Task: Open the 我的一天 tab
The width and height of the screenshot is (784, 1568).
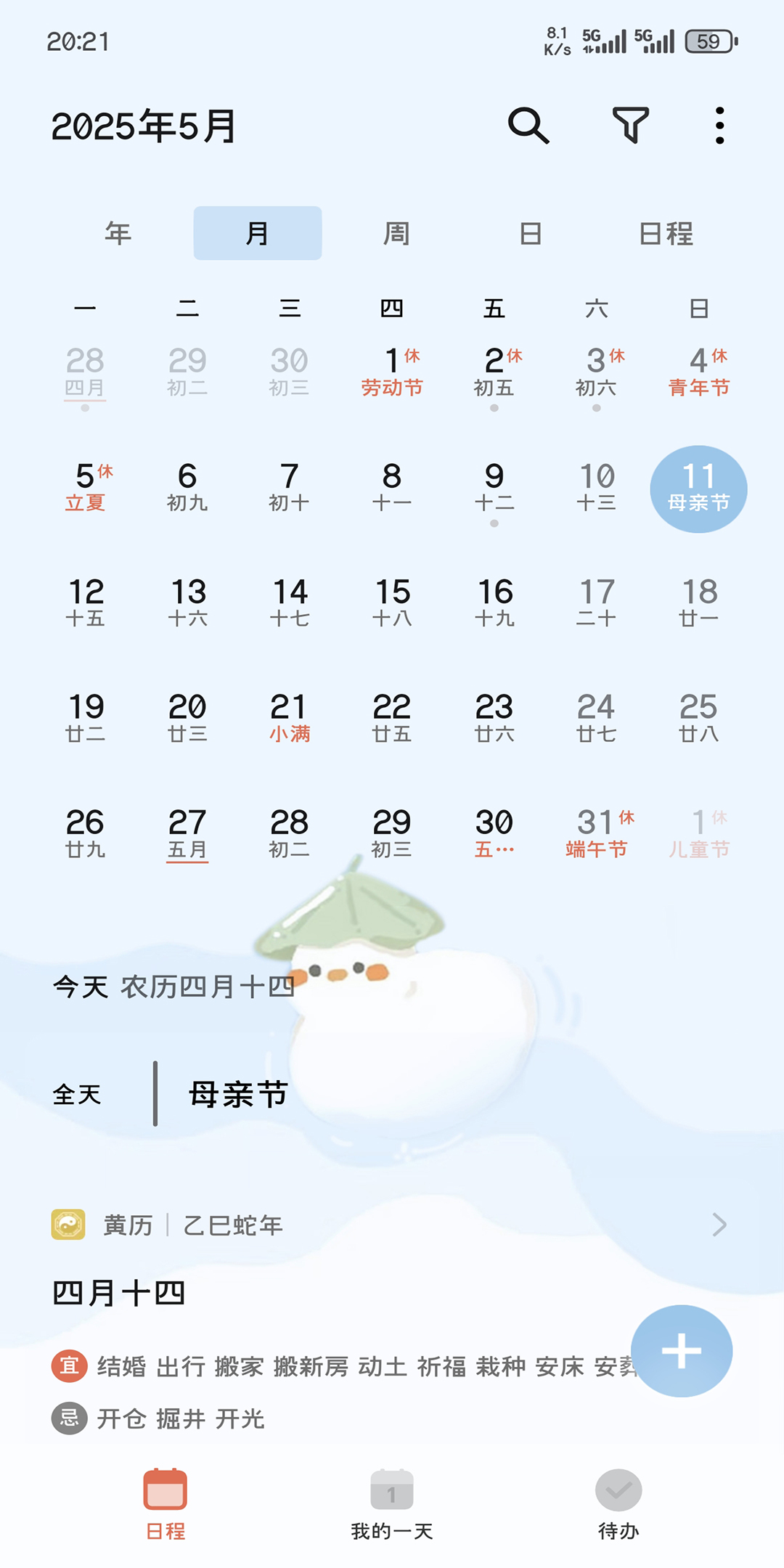Action: pos(392,1504)
